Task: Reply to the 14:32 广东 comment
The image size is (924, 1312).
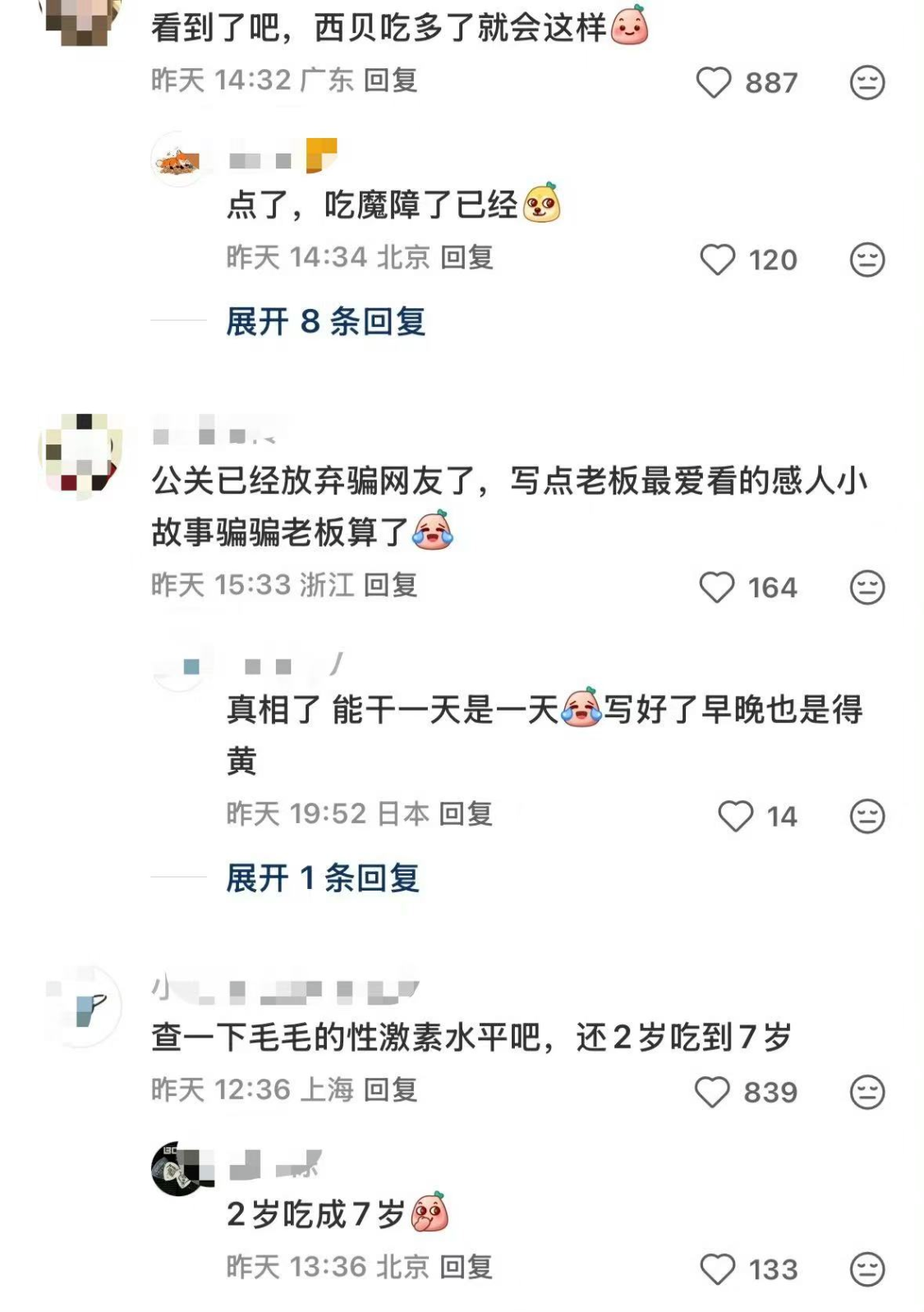Action: [390, 81]
